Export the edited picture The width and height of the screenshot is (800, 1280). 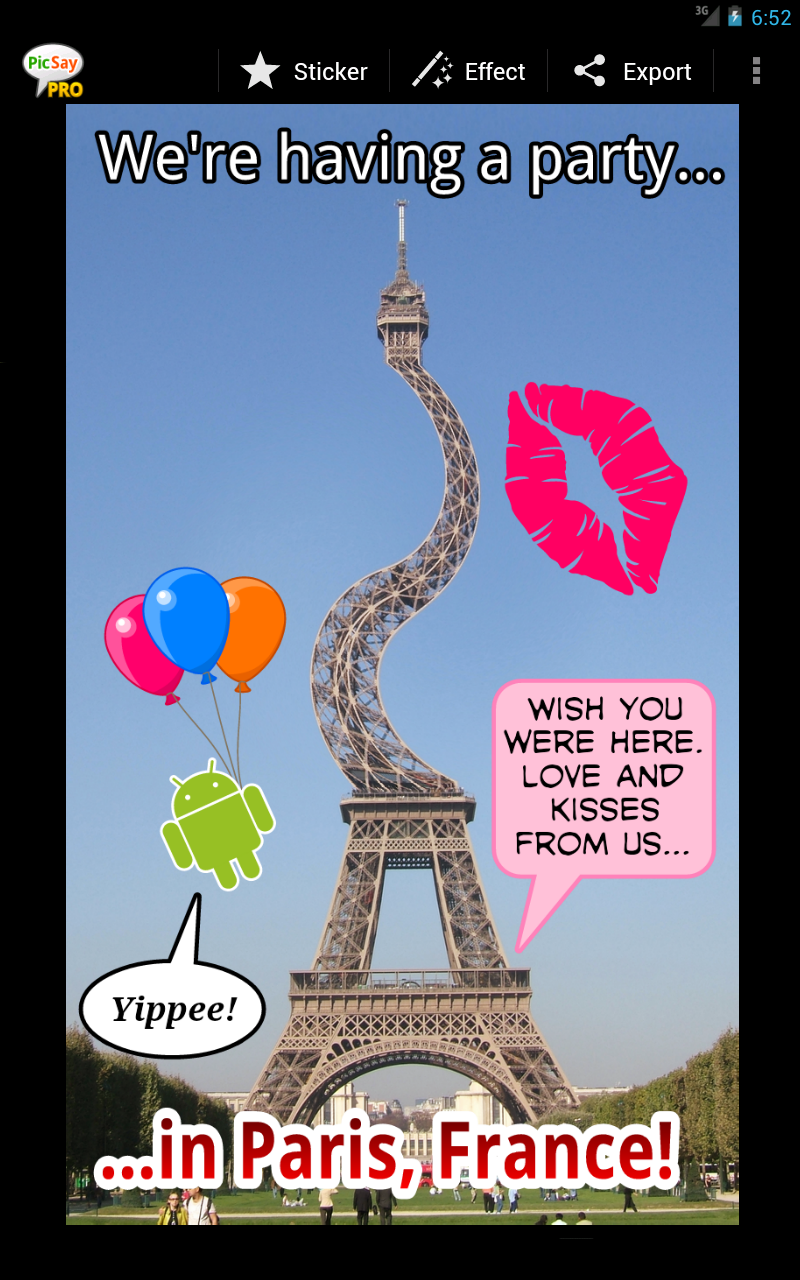pos(632,72)
